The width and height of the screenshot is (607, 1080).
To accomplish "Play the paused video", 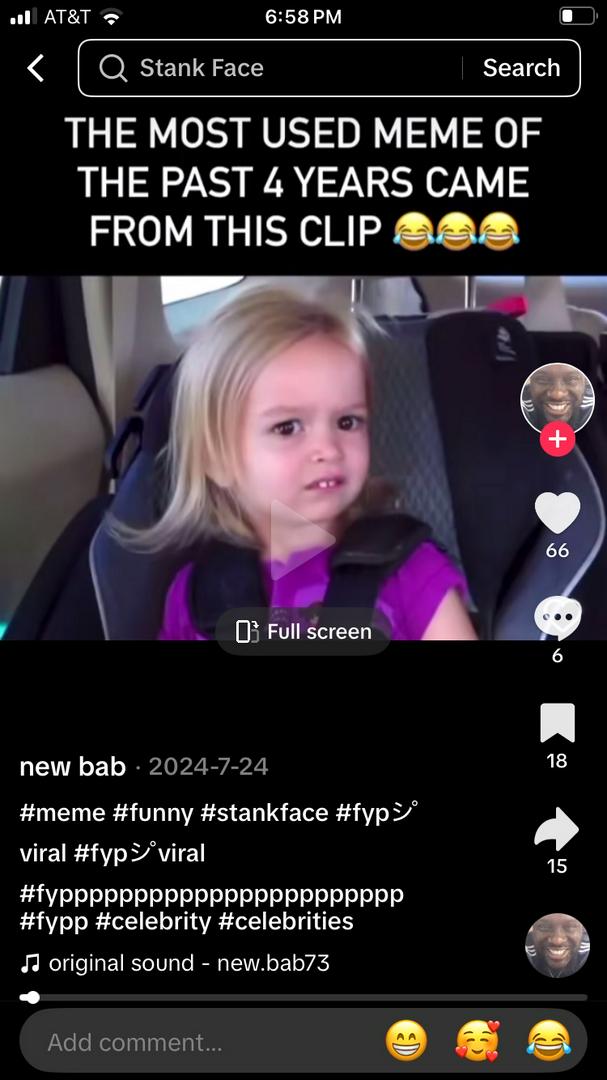I will click(302, 540).
